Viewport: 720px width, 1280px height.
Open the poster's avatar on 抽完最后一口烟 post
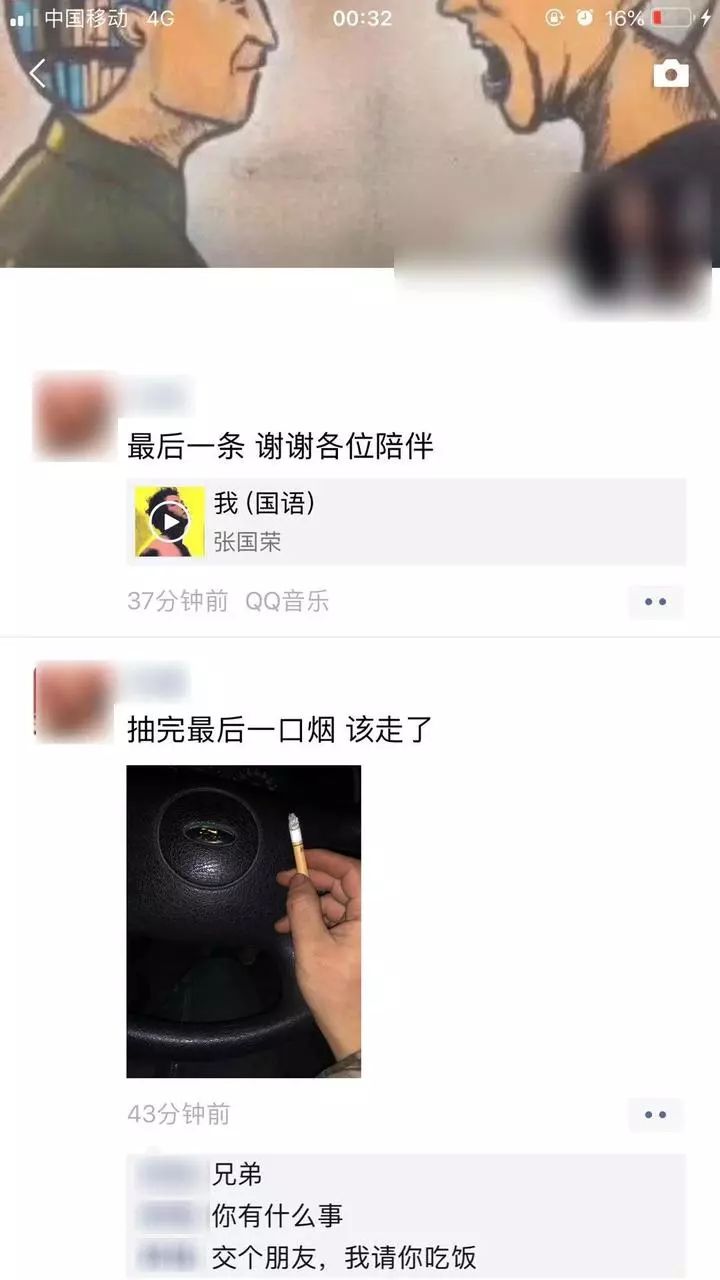tap(74, 703)
